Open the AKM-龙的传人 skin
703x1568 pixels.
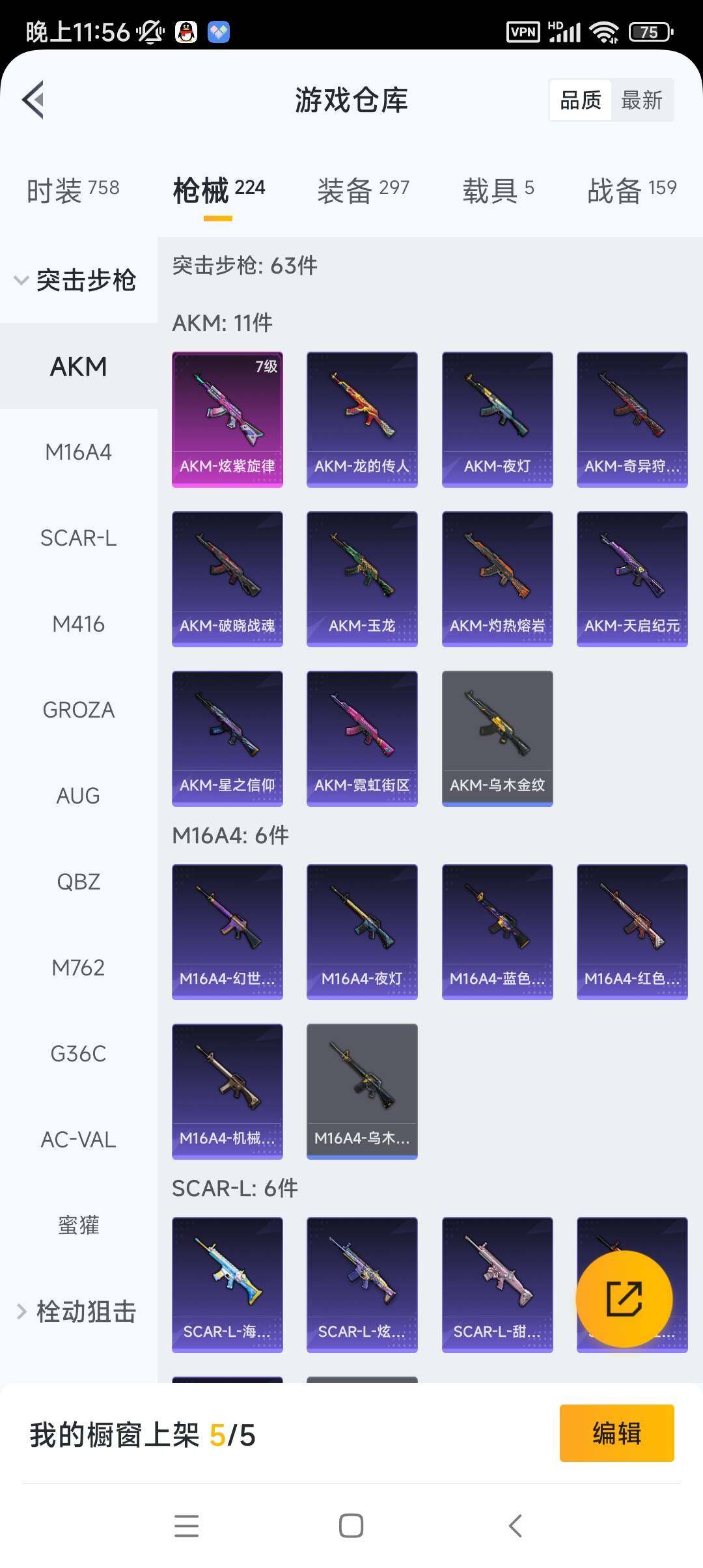tap(362, 419)
